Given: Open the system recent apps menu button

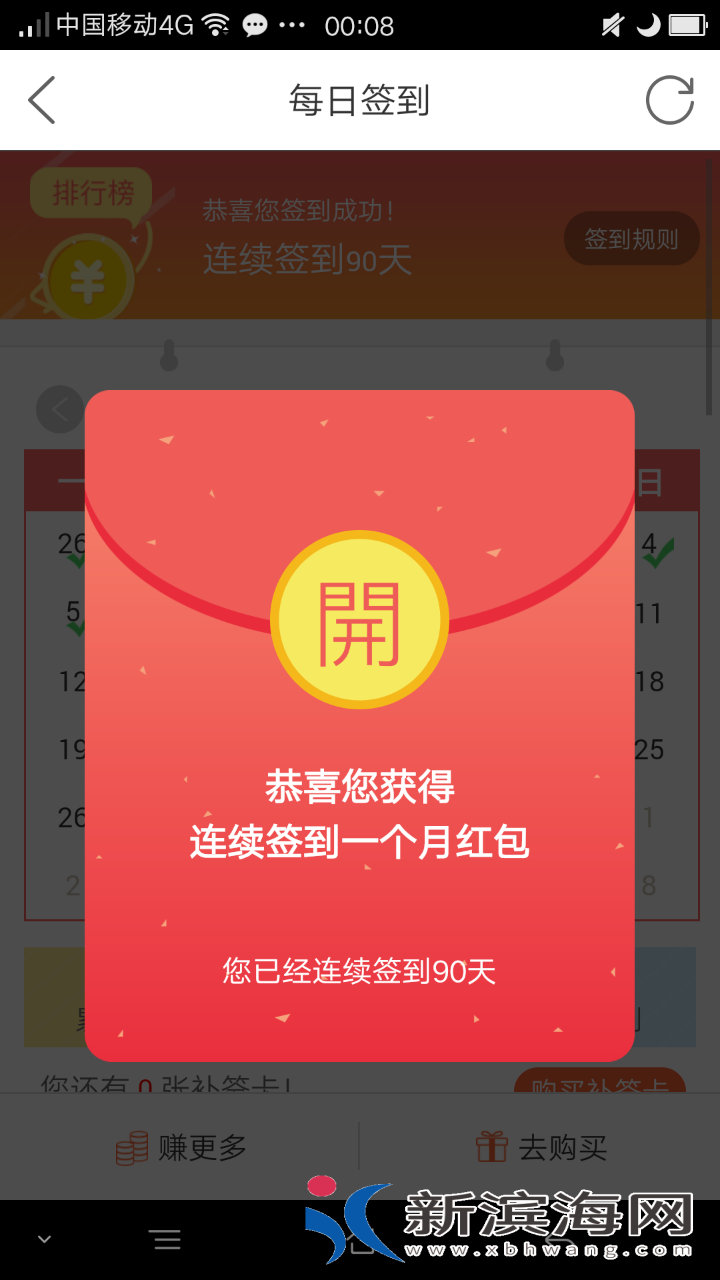Looking at the screenshot, I should click(166, 1241).
